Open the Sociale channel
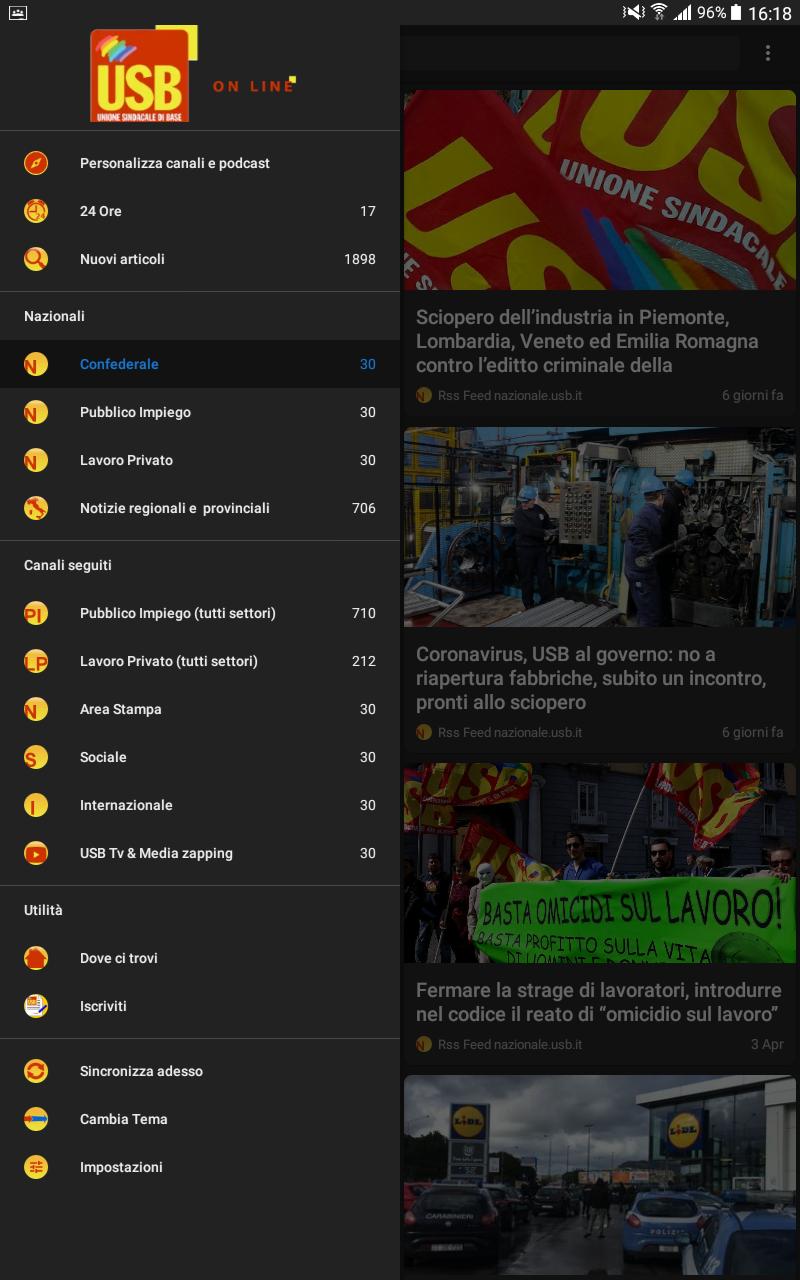 200,757
